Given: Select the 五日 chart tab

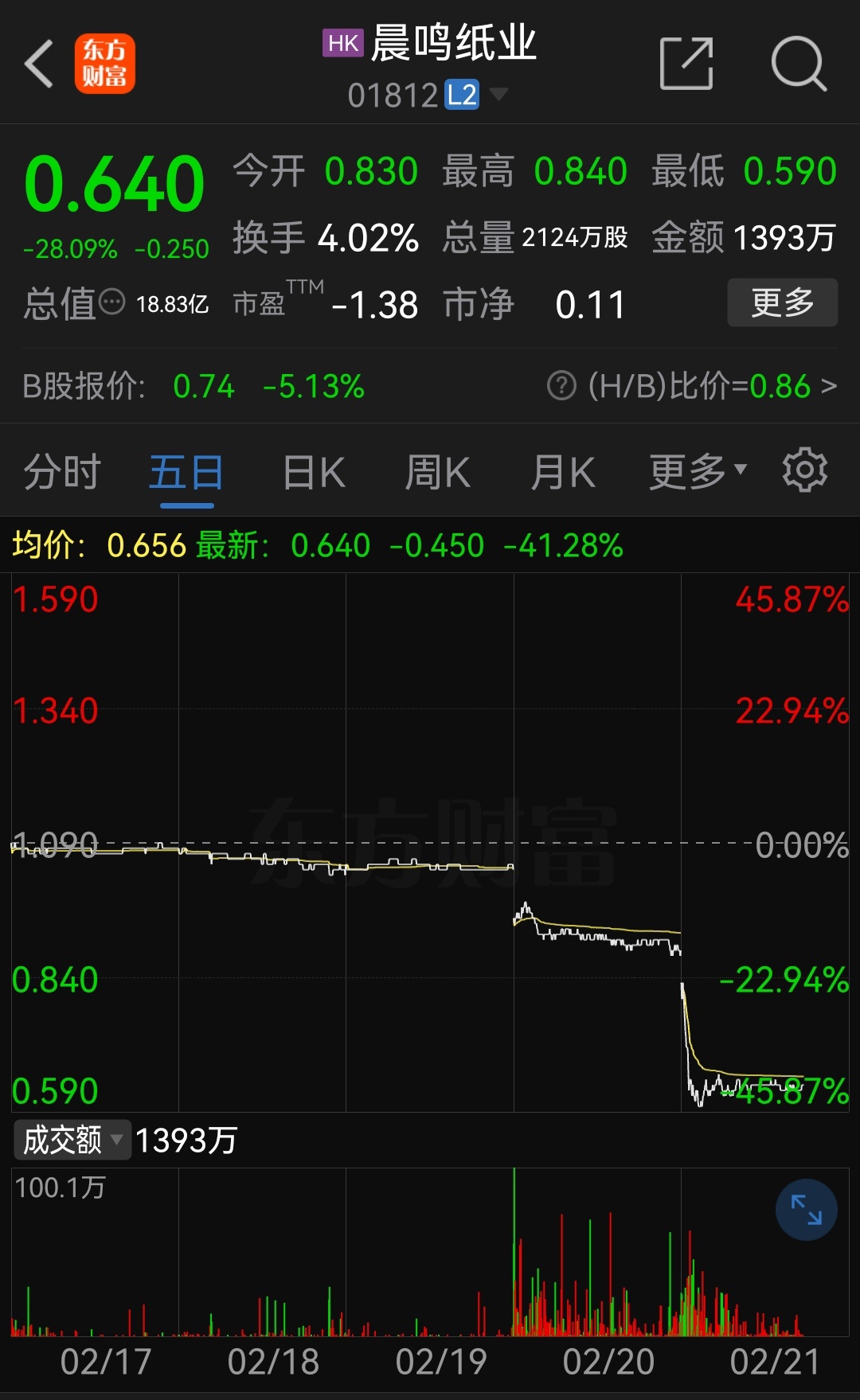Looking at the screenshot, I should (x=186, y=472).
